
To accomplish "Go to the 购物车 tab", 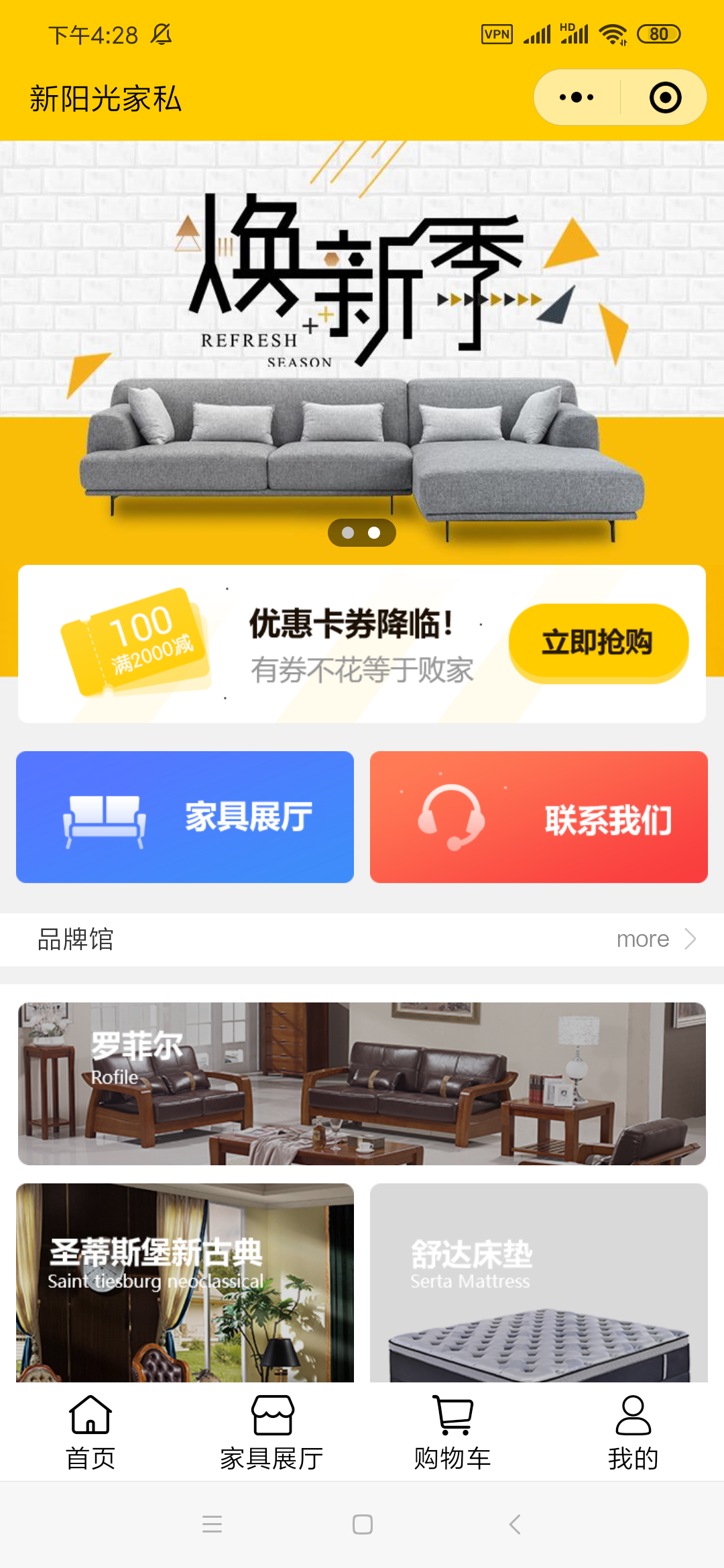I will click(452, 1433).
